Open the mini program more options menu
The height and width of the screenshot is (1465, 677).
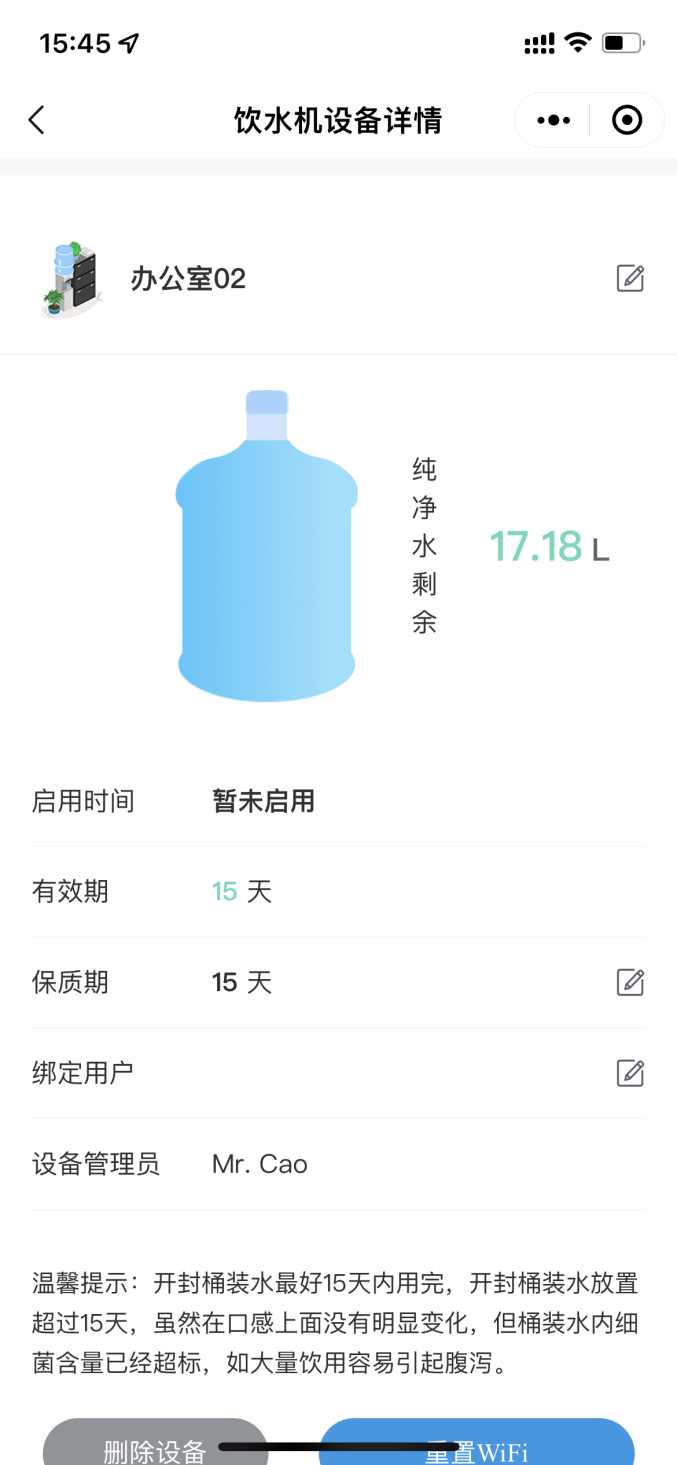pos(553,121)
